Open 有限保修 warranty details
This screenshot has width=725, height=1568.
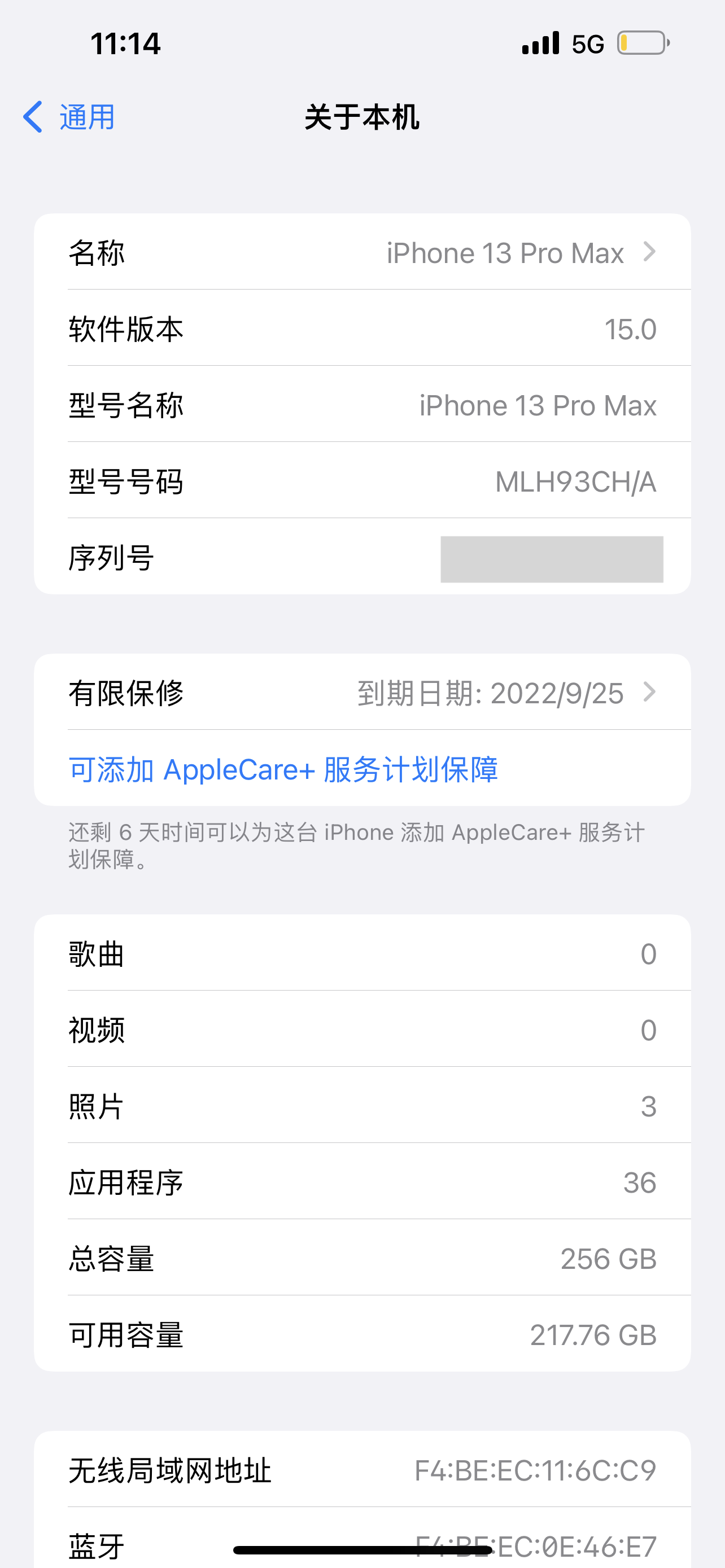(362, 693)
